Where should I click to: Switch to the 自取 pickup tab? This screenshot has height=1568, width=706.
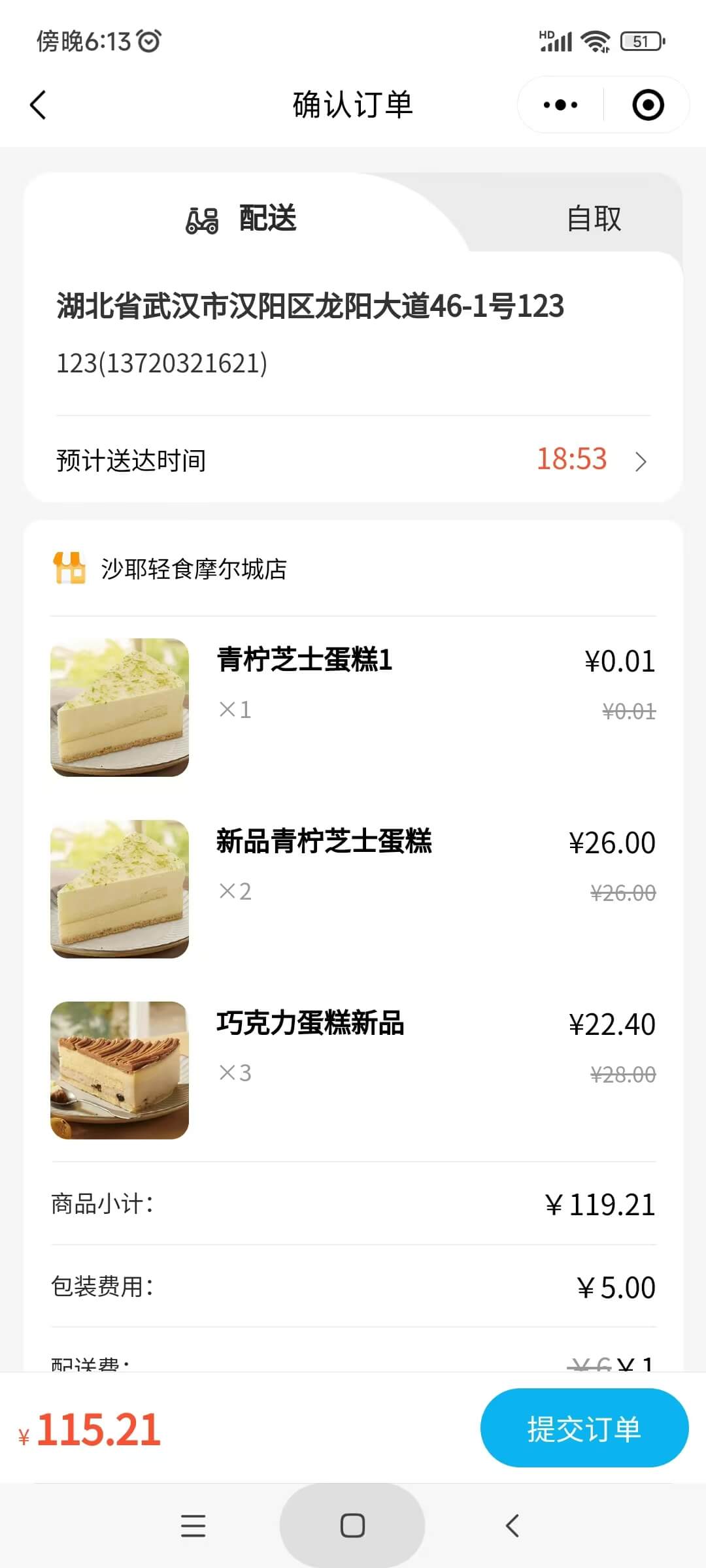click(x=594, y=218)
